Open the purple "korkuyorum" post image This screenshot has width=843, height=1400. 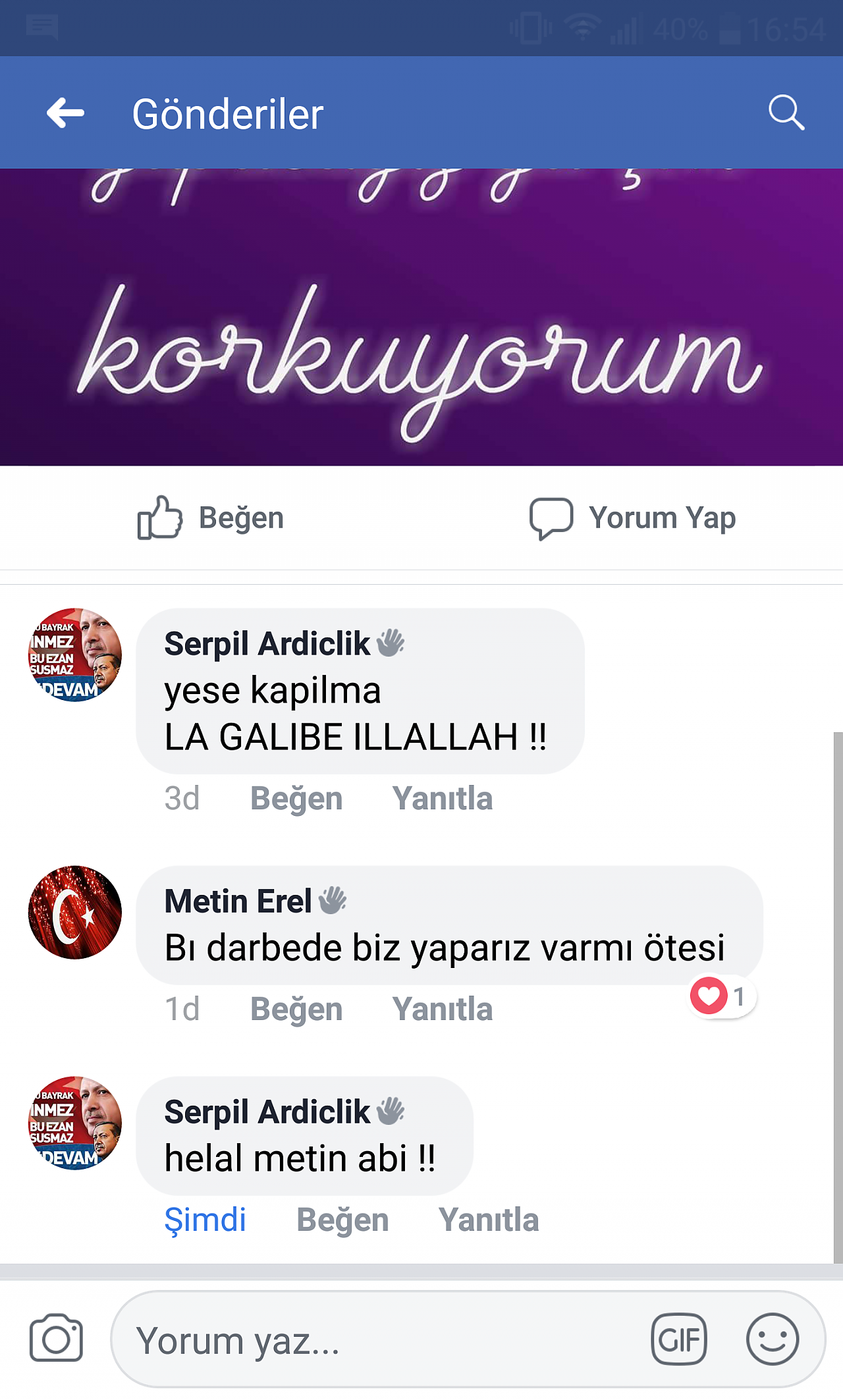421,317
